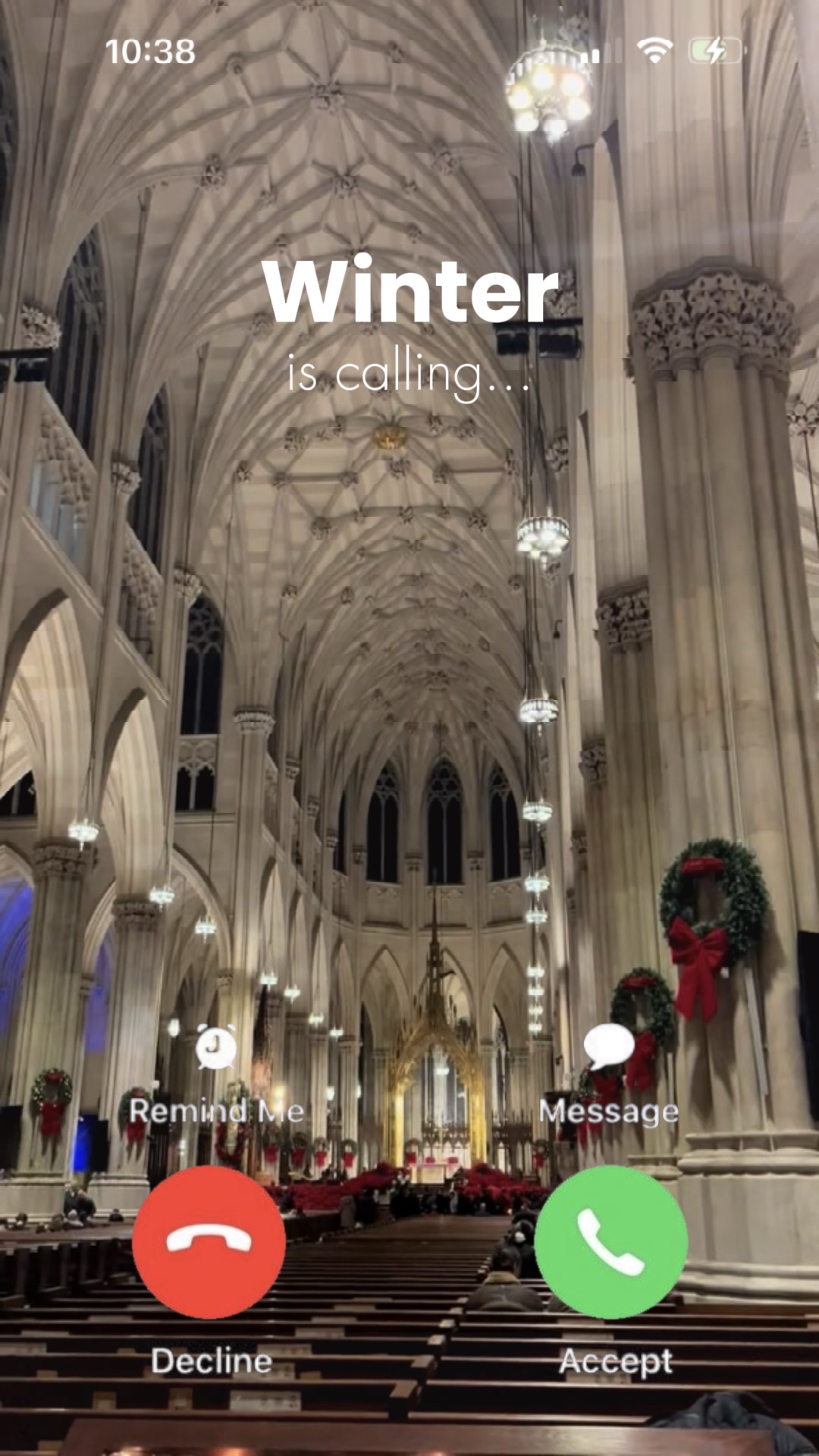Tap the time 10:38 in status bar
Screen dimensions: 819x1456
click(x=152, y=52)
